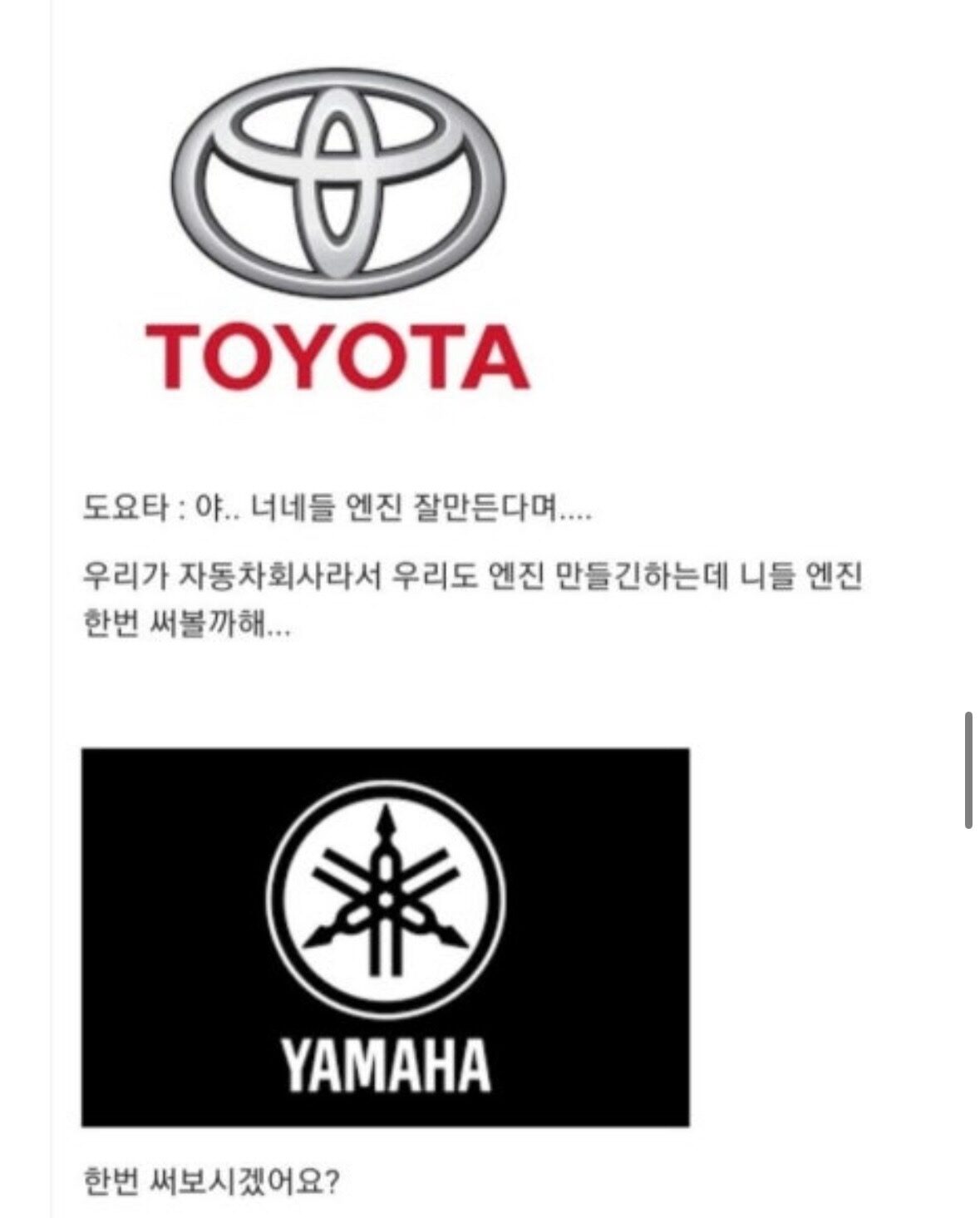Open the Yamaha logo image in the post
The image size is (980, 1218).
pyautogui.click(x=385, y=937)
